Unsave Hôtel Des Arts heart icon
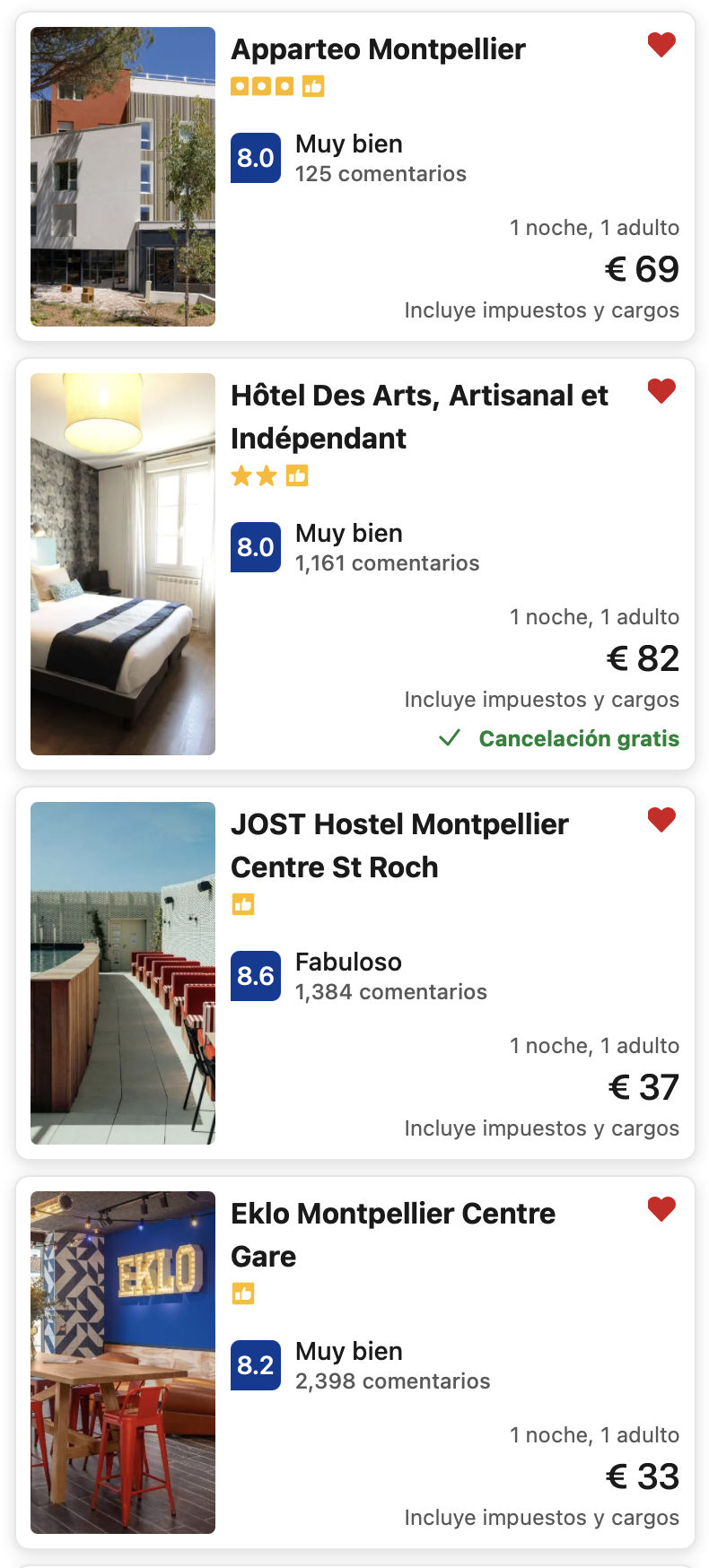Viewport: 709px width, 1568px height. tap(661, 390)
